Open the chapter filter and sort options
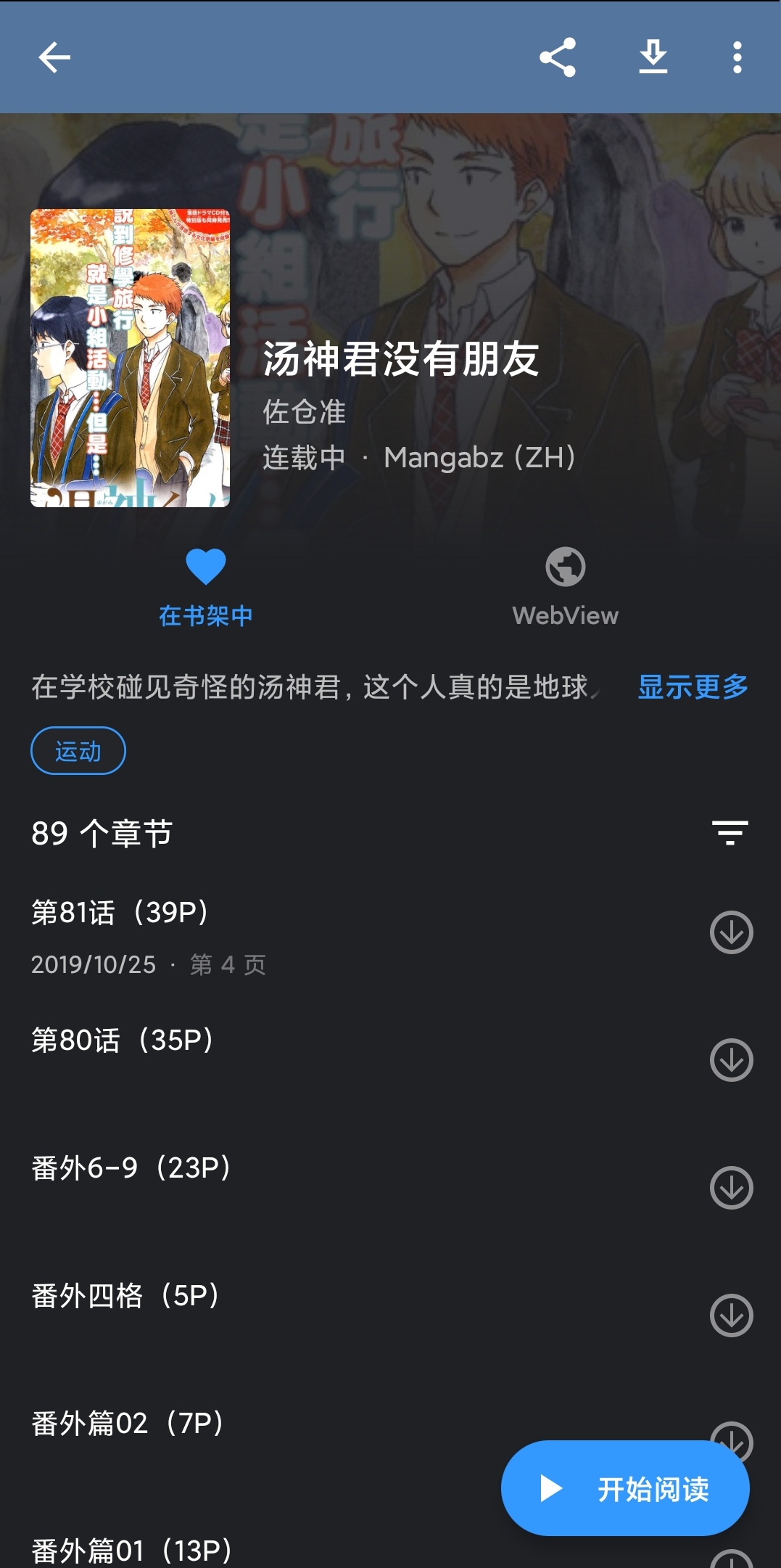Image resolution: width=781 pixels, height=1568 pixels. pos(730,833)
